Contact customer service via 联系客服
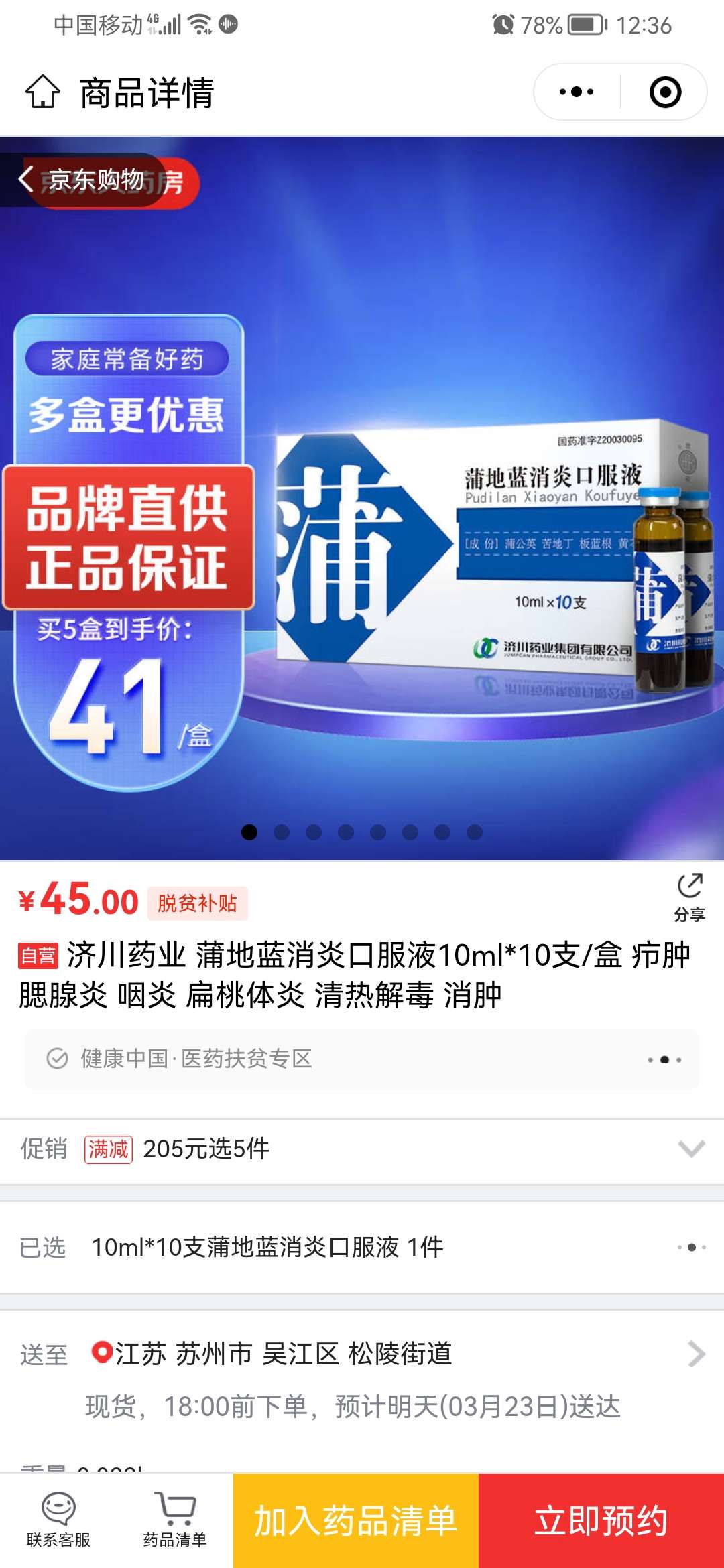The image size is (724, 1568). tap(58, 1520)
